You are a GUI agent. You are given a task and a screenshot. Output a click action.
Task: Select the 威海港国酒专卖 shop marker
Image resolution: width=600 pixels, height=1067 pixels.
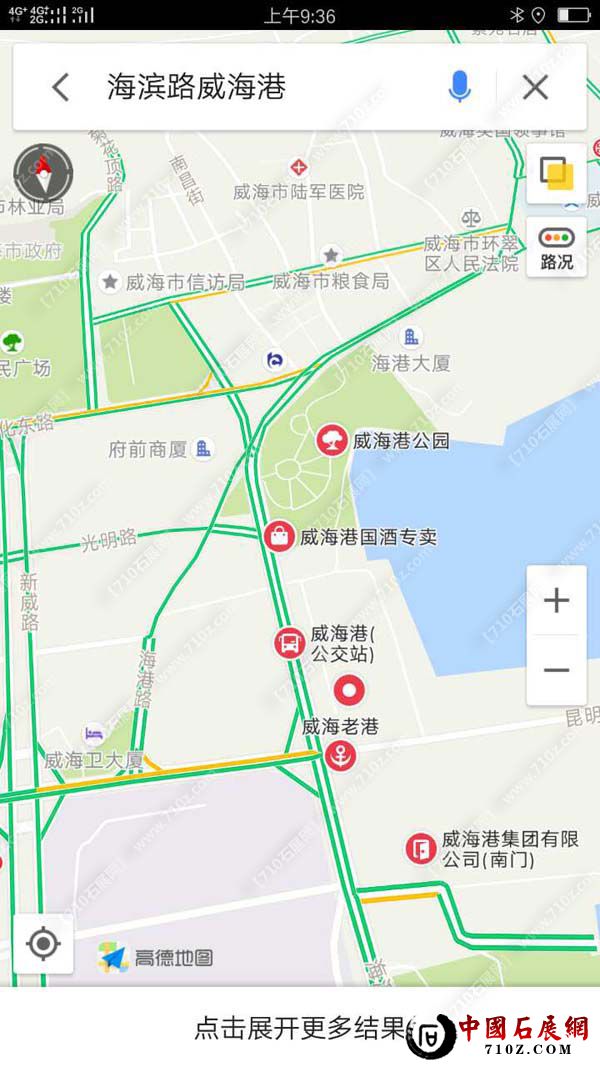(280, 537)
